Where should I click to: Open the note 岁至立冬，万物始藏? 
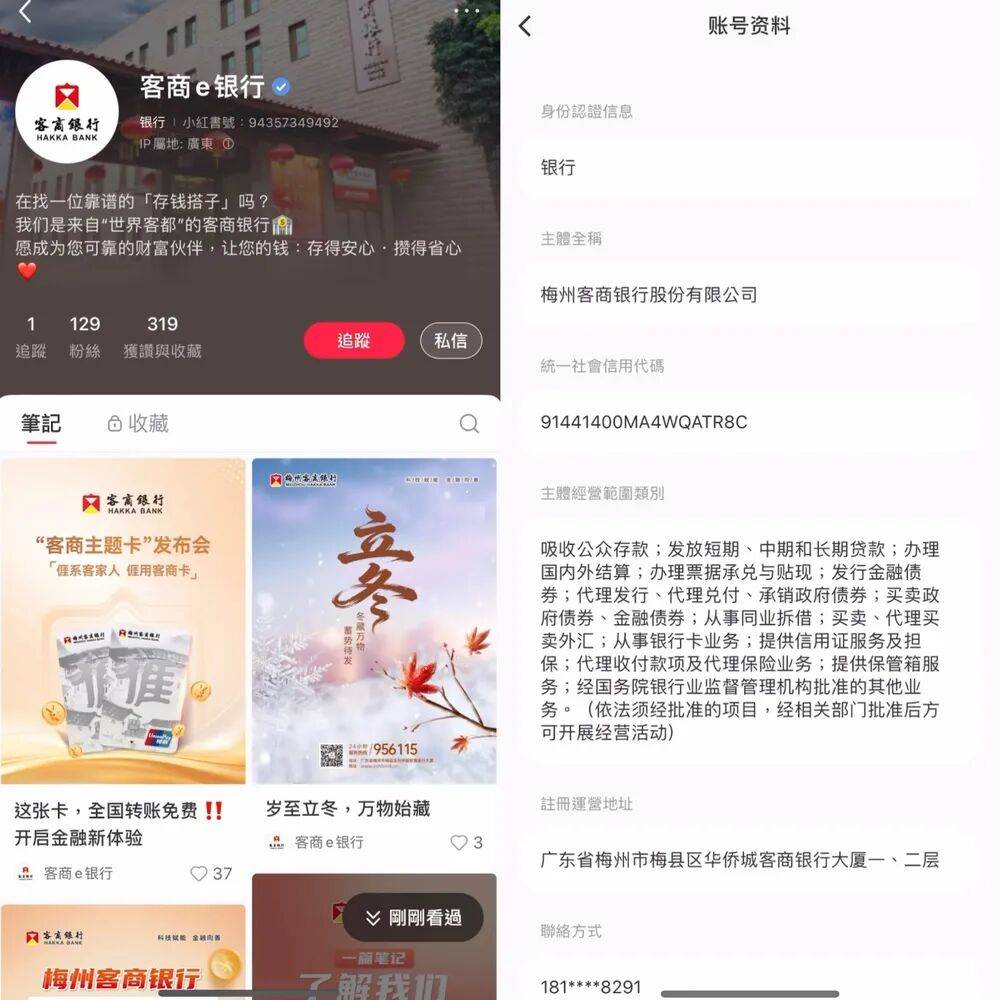click(x=374, y=620)
